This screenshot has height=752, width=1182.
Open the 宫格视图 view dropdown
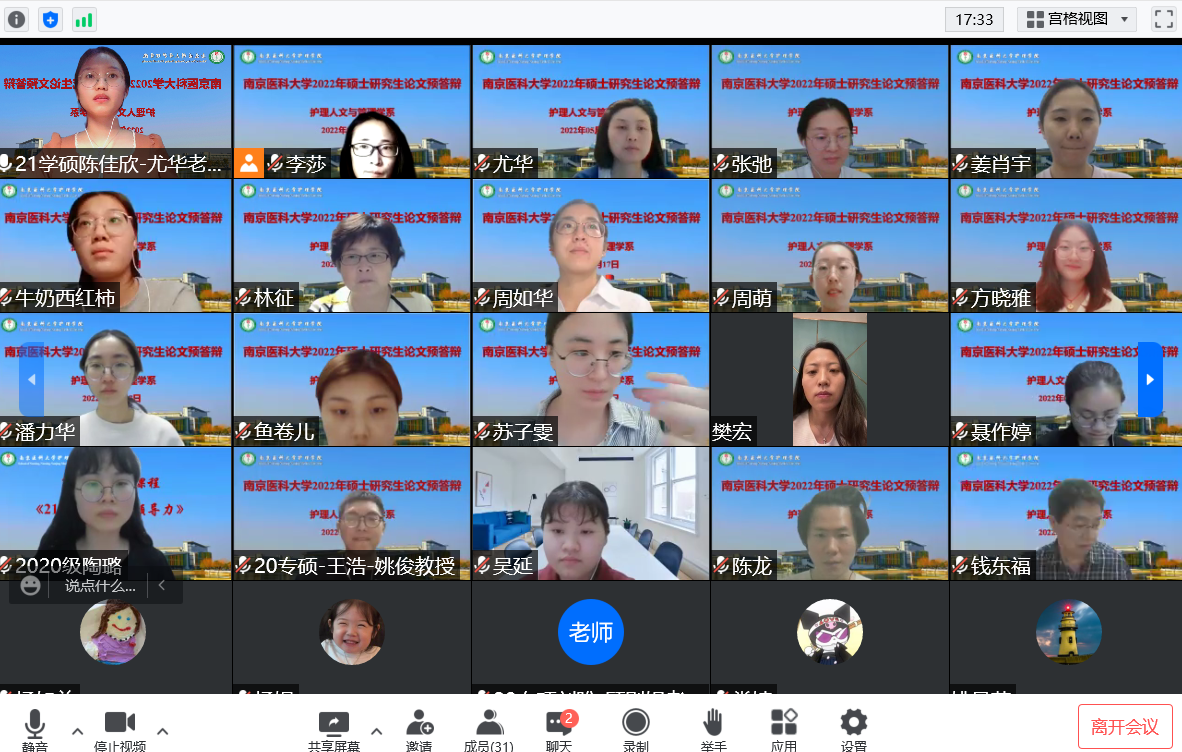coord(1077,19)
